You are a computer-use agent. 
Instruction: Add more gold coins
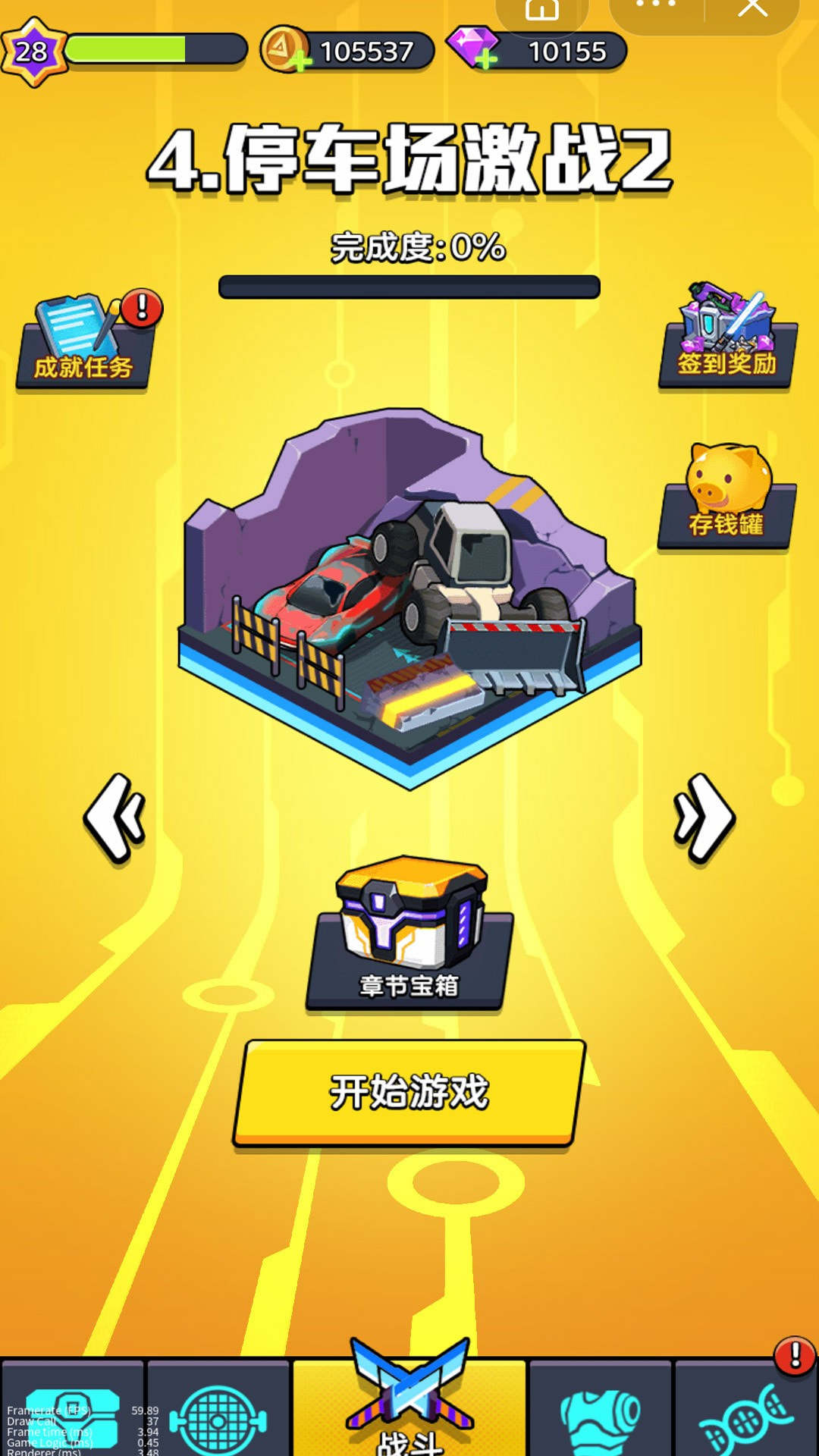[300, 61]
